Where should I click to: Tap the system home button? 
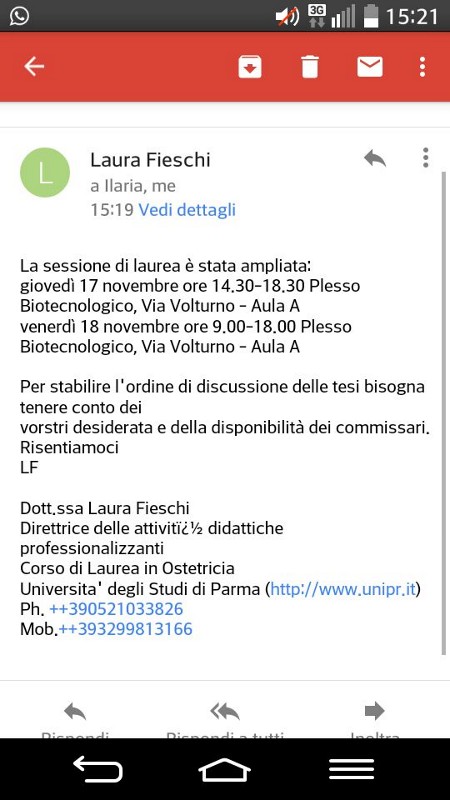click(224, 769)
